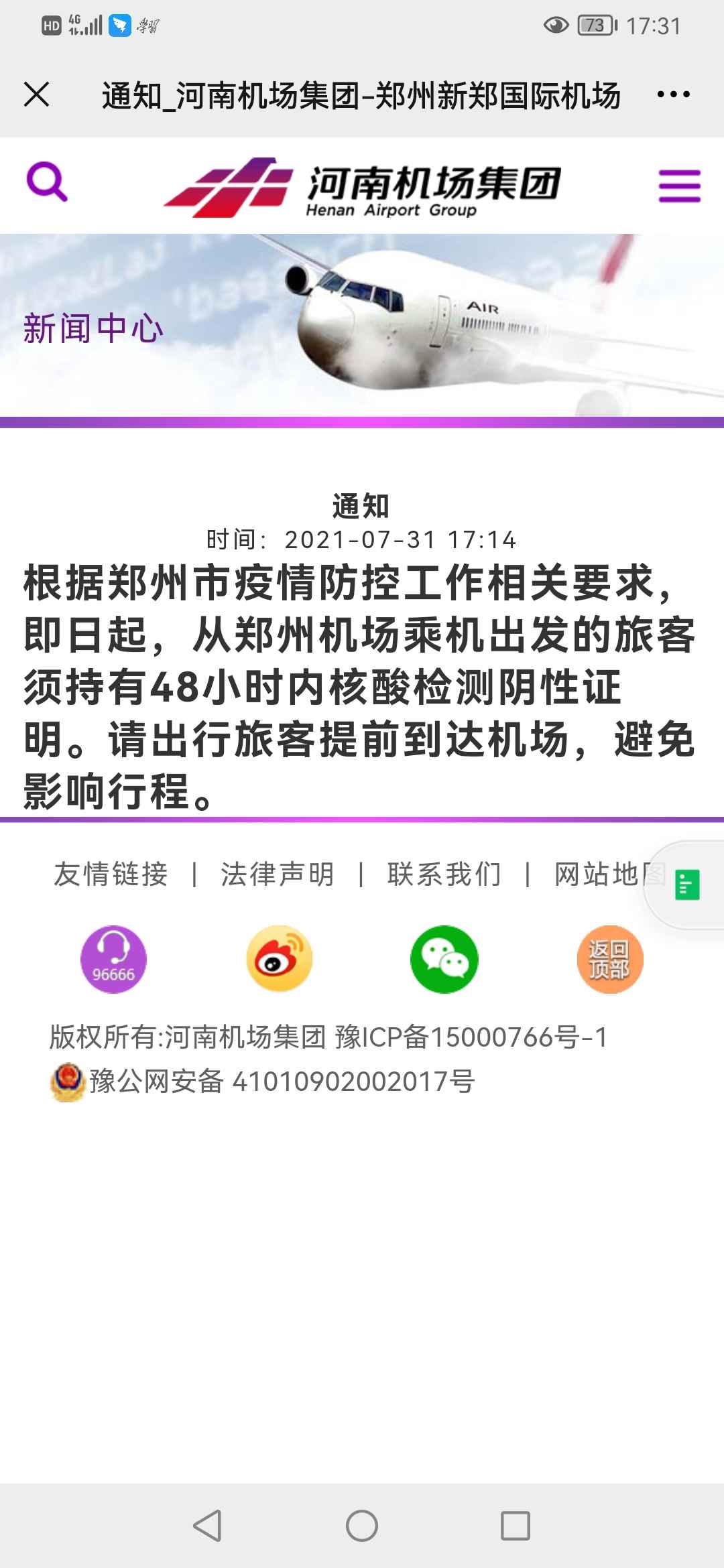The height and width of the screenshot is (1568, 724).
Task: View the 法律声明 legal statement
Action: 278,874
